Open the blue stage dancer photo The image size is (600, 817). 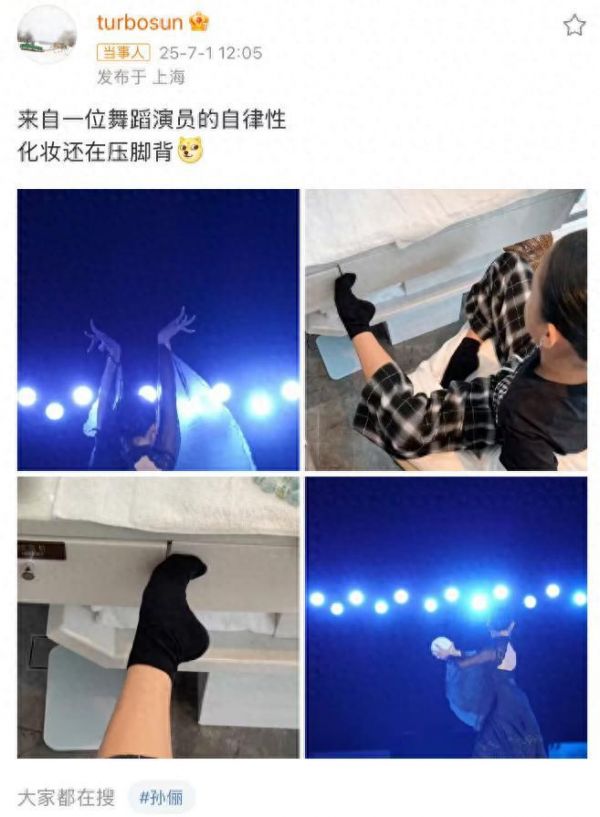point(446,617)
